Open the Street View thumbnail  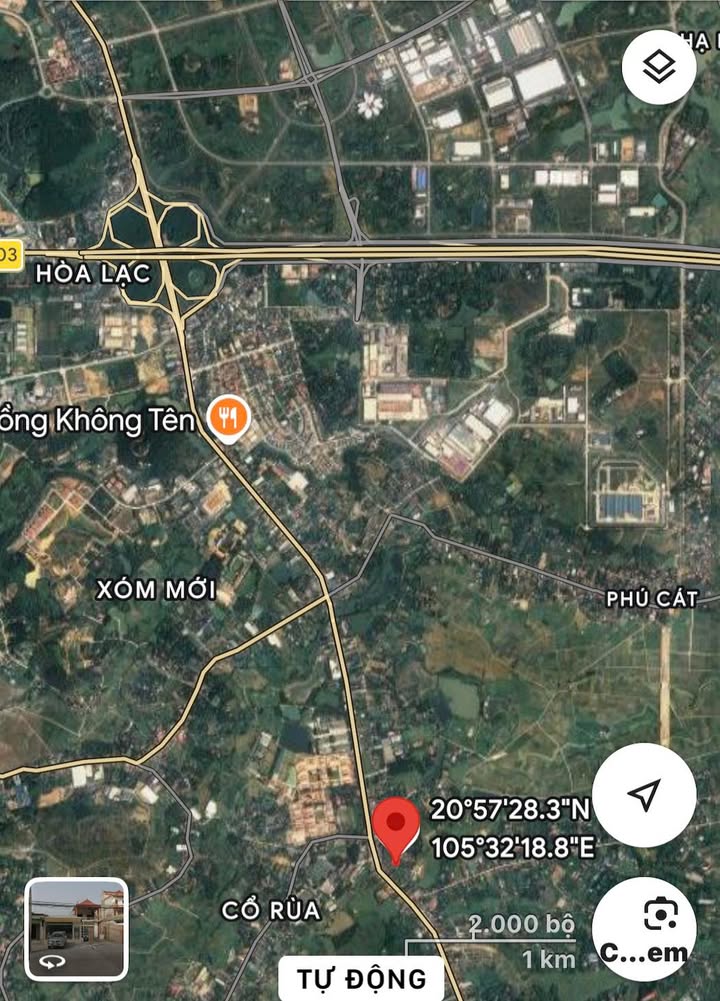point(76,929)
